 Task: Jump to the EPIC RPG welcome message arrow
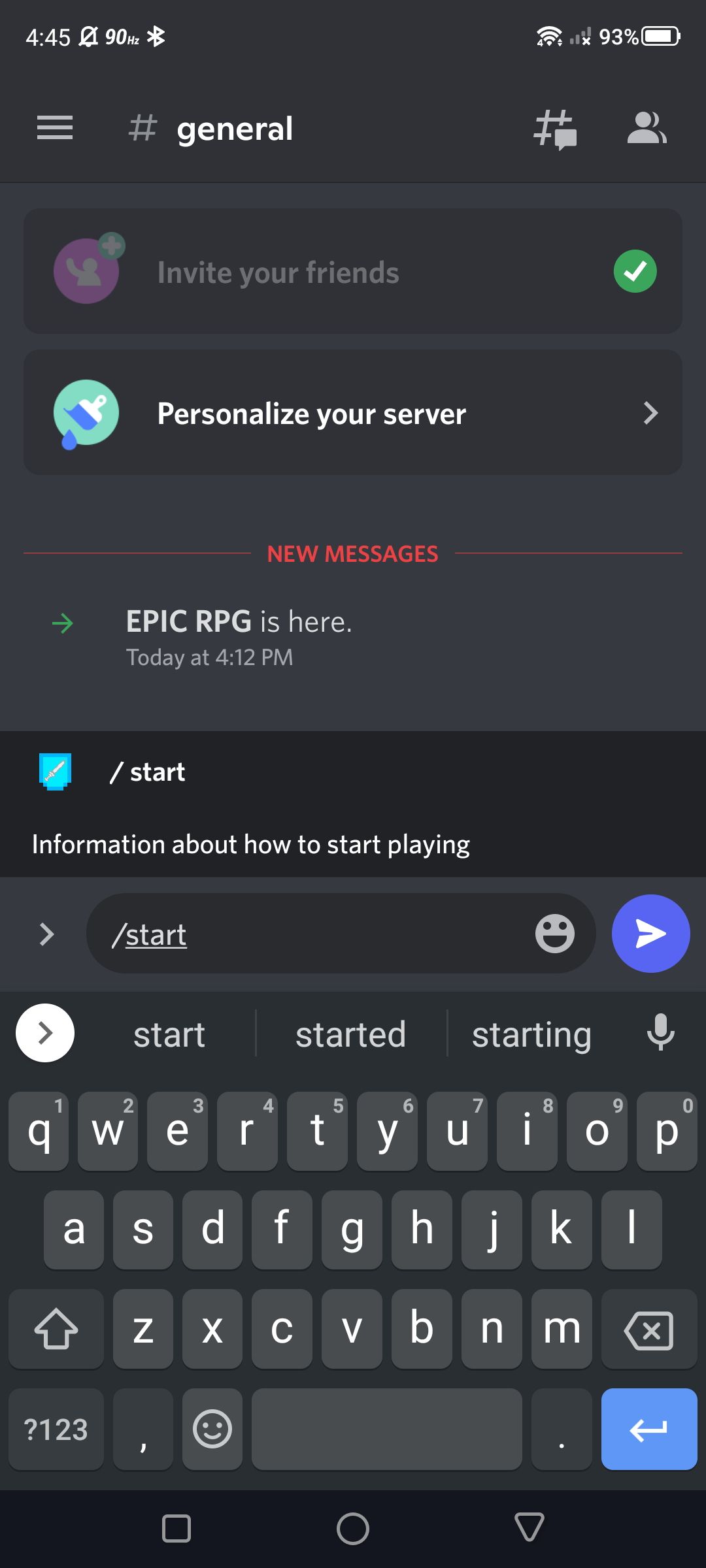pos(63,623)
